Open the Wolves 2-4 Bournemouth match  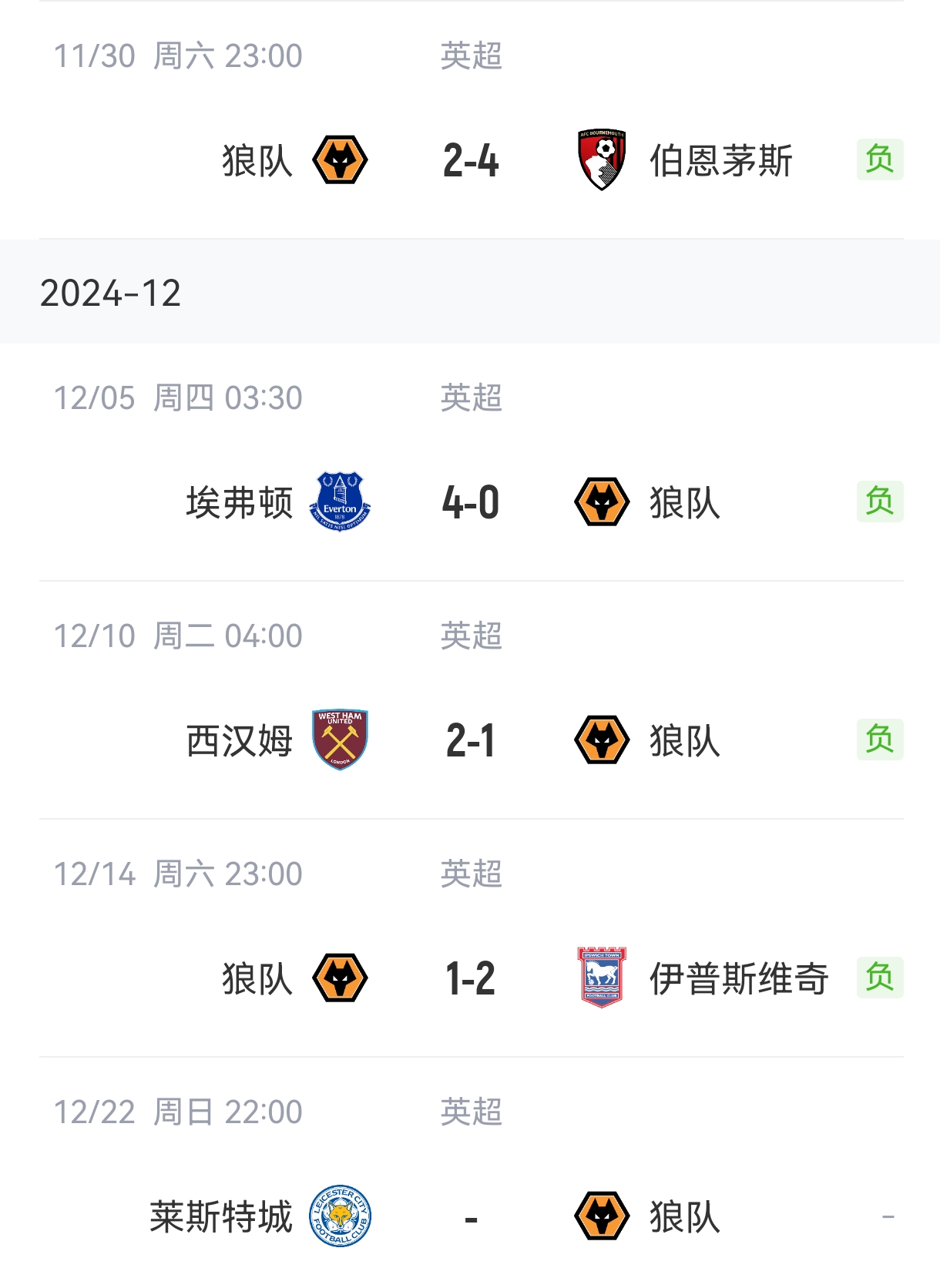coord(471,161)
